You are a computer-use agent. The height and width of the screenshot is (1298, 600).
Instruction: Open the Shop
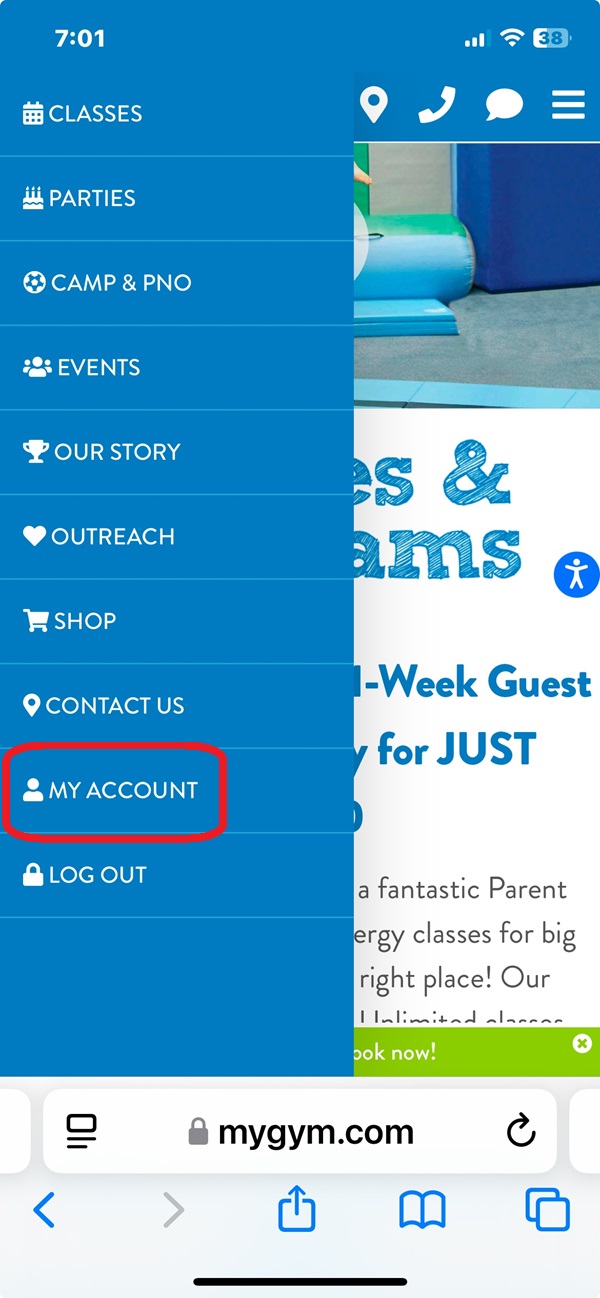pos(71,621)
